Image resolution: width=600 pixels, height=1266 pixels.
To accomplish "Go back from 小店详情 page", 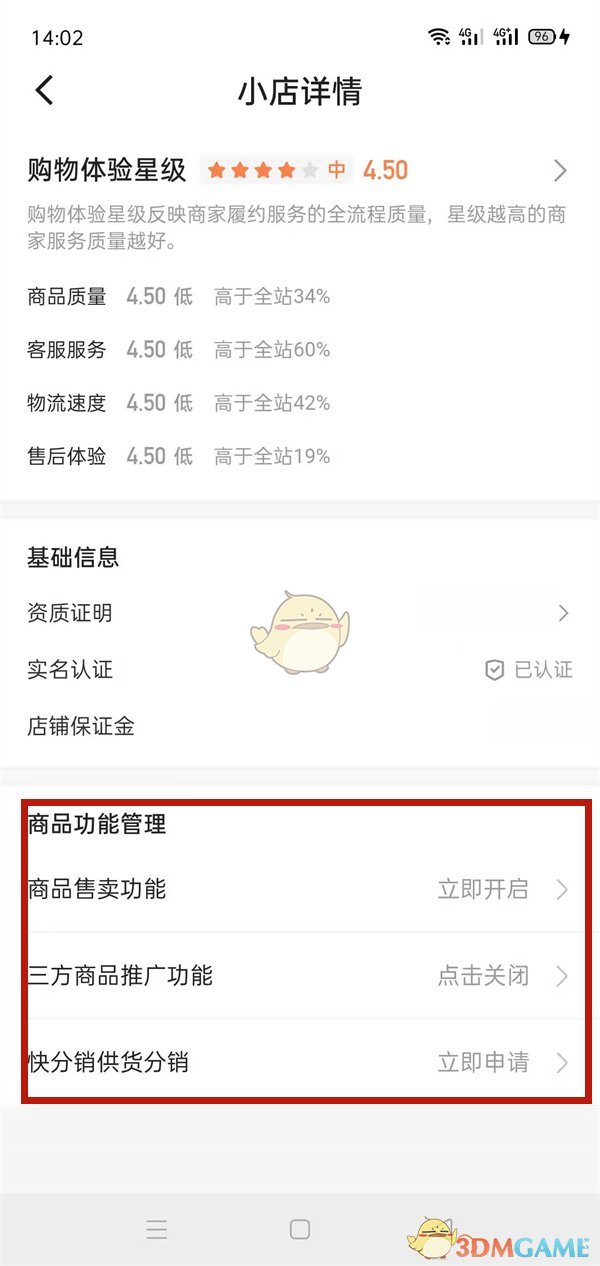I will click(44, 91).
